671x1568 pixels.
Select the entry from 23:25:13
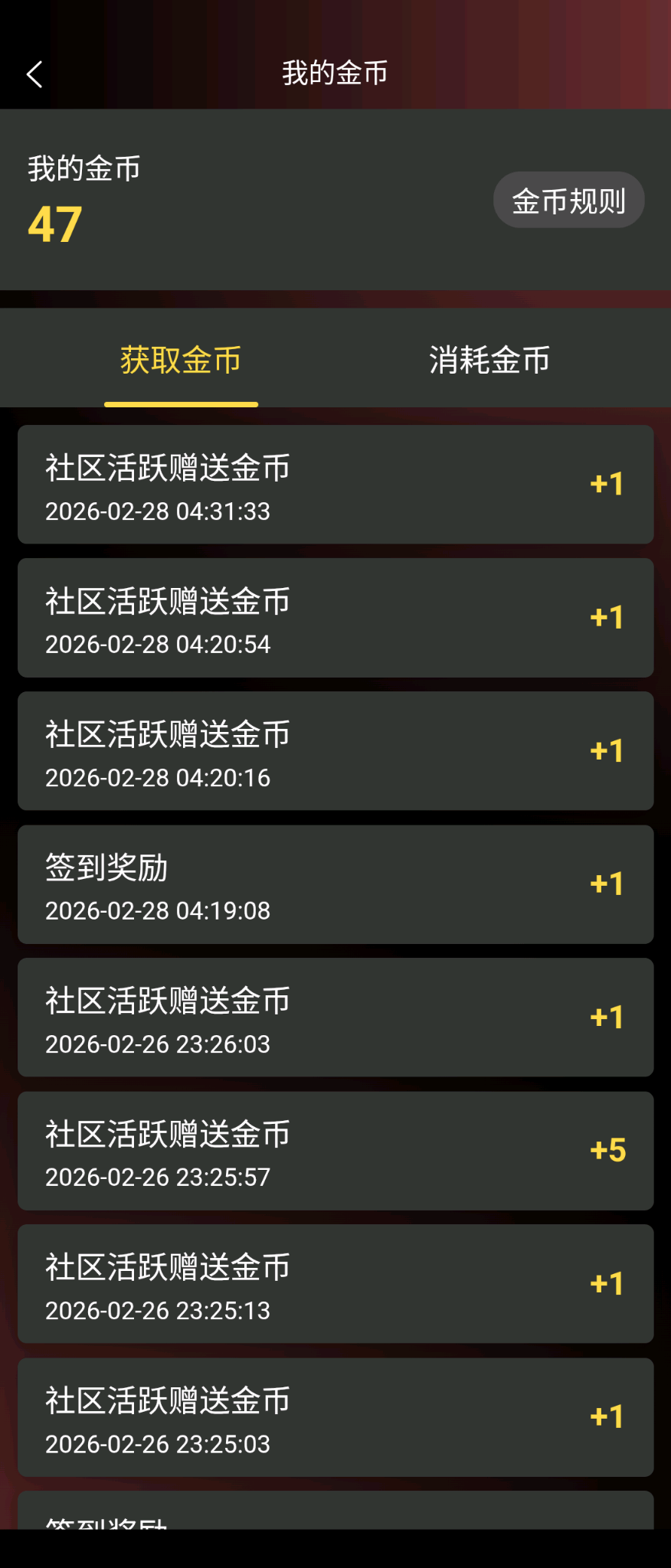click(x=335, y=1284)
